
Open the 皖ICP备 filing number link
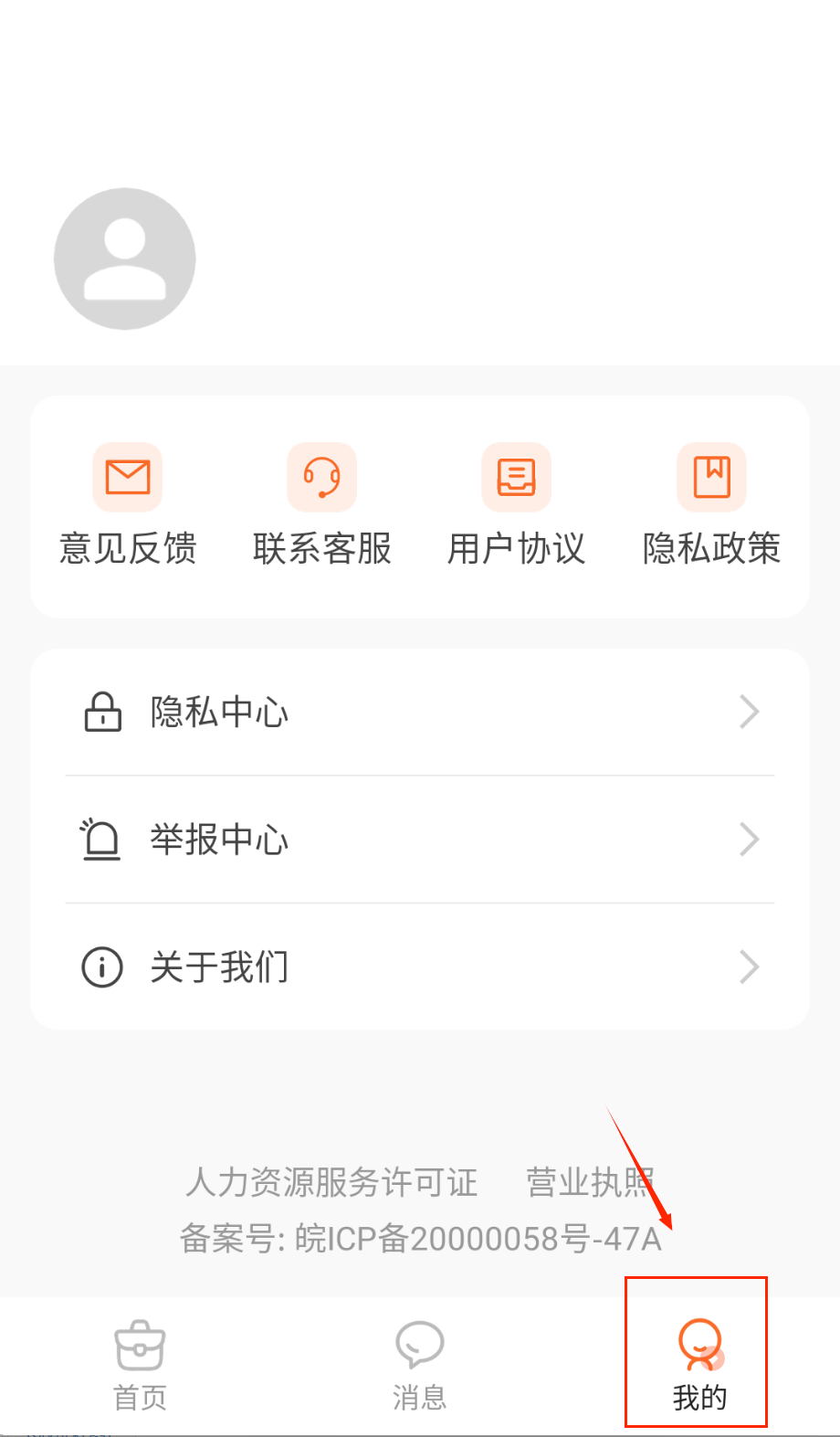(x=420, y=1239)
